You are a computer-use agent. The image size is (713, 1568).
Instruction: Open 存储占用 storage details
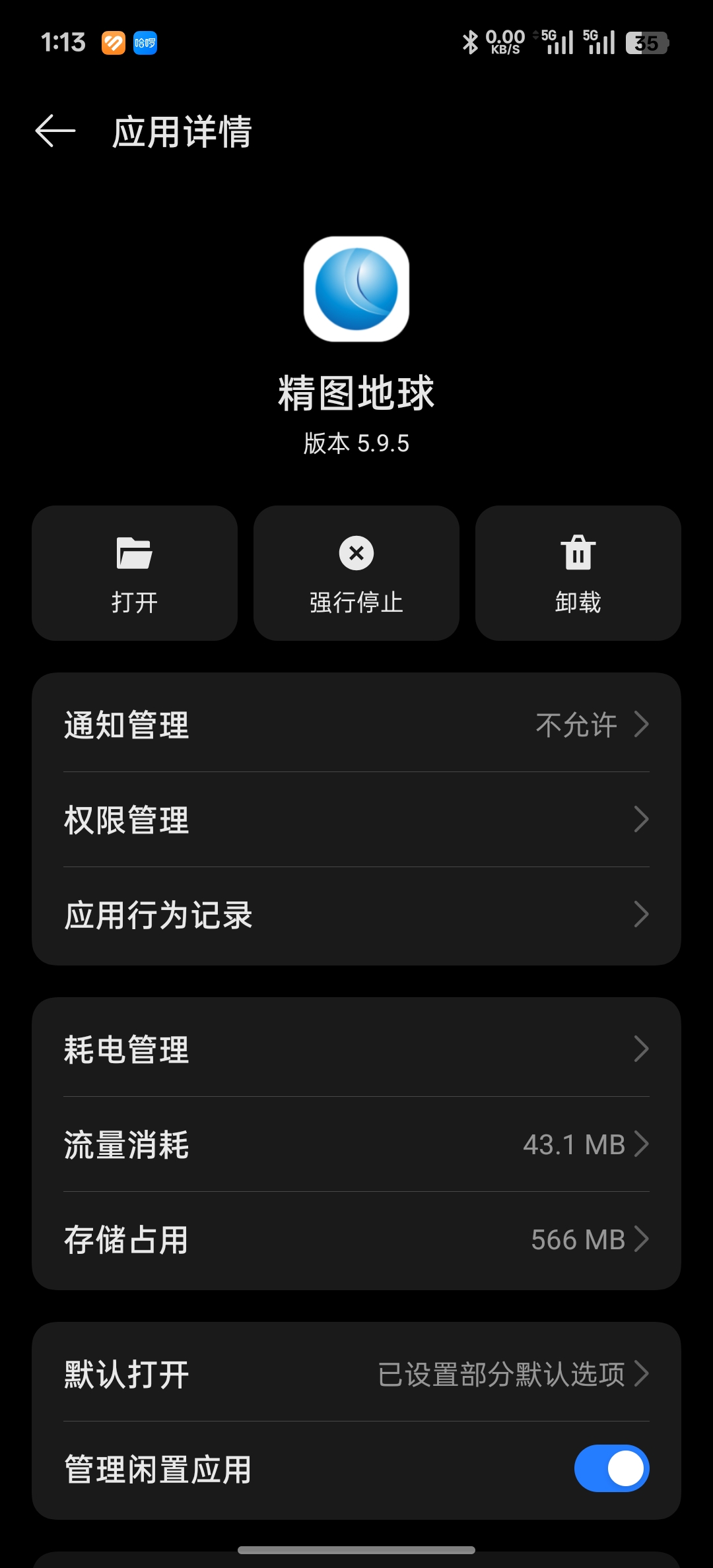(356, 1239)
